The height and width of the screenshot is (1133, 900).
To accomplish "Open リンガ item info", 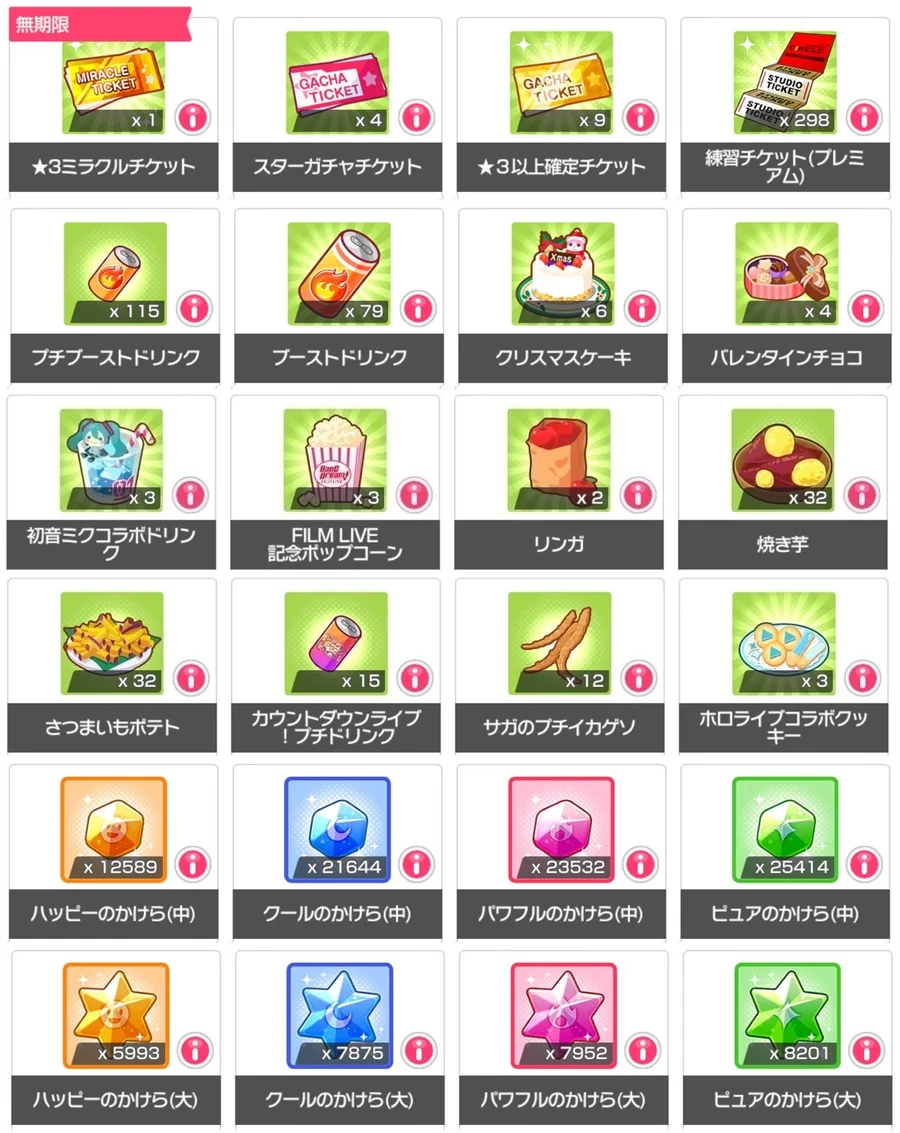I will (x=639, y=495).
